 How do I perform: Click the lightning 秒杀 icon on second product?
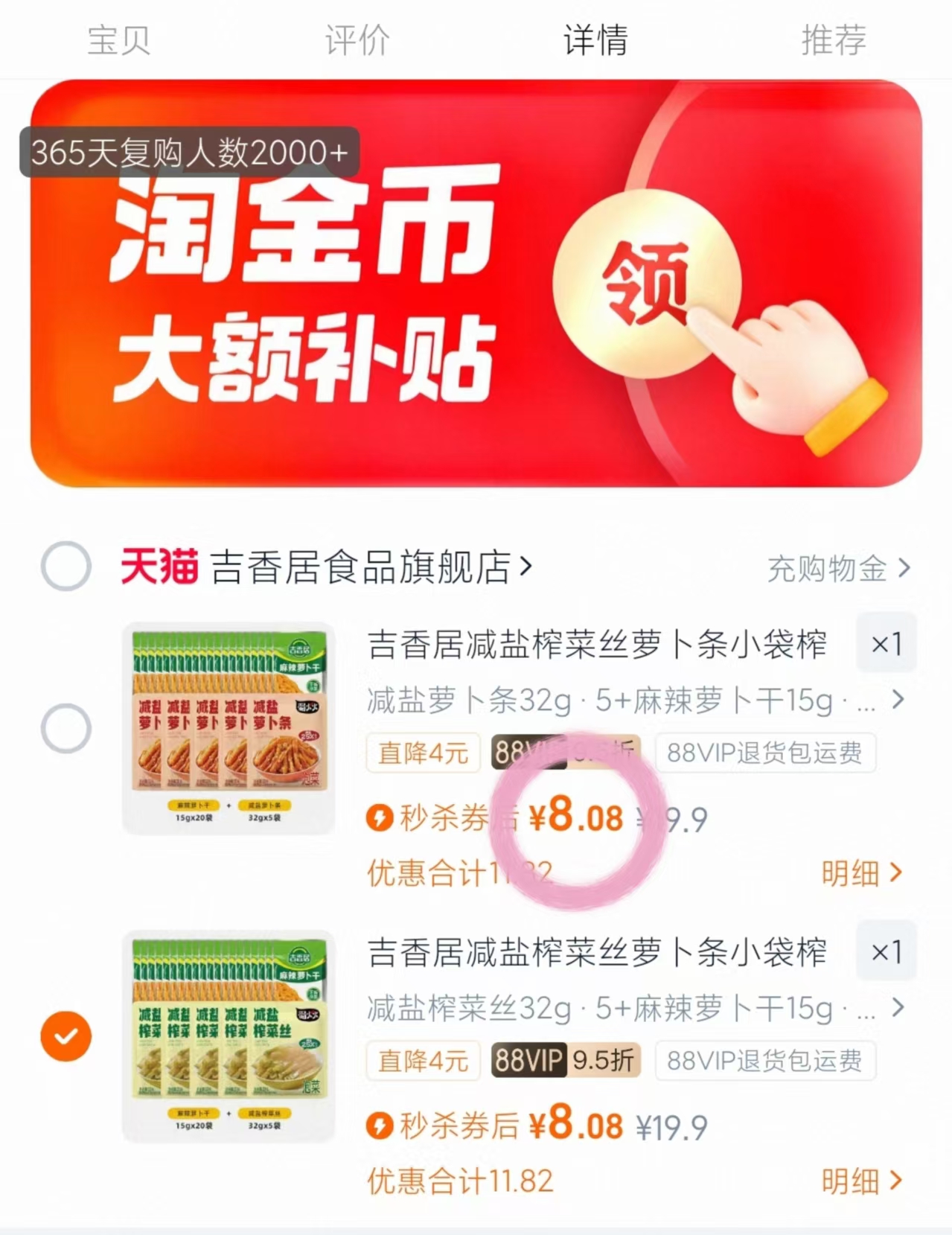coord(380,1126)
